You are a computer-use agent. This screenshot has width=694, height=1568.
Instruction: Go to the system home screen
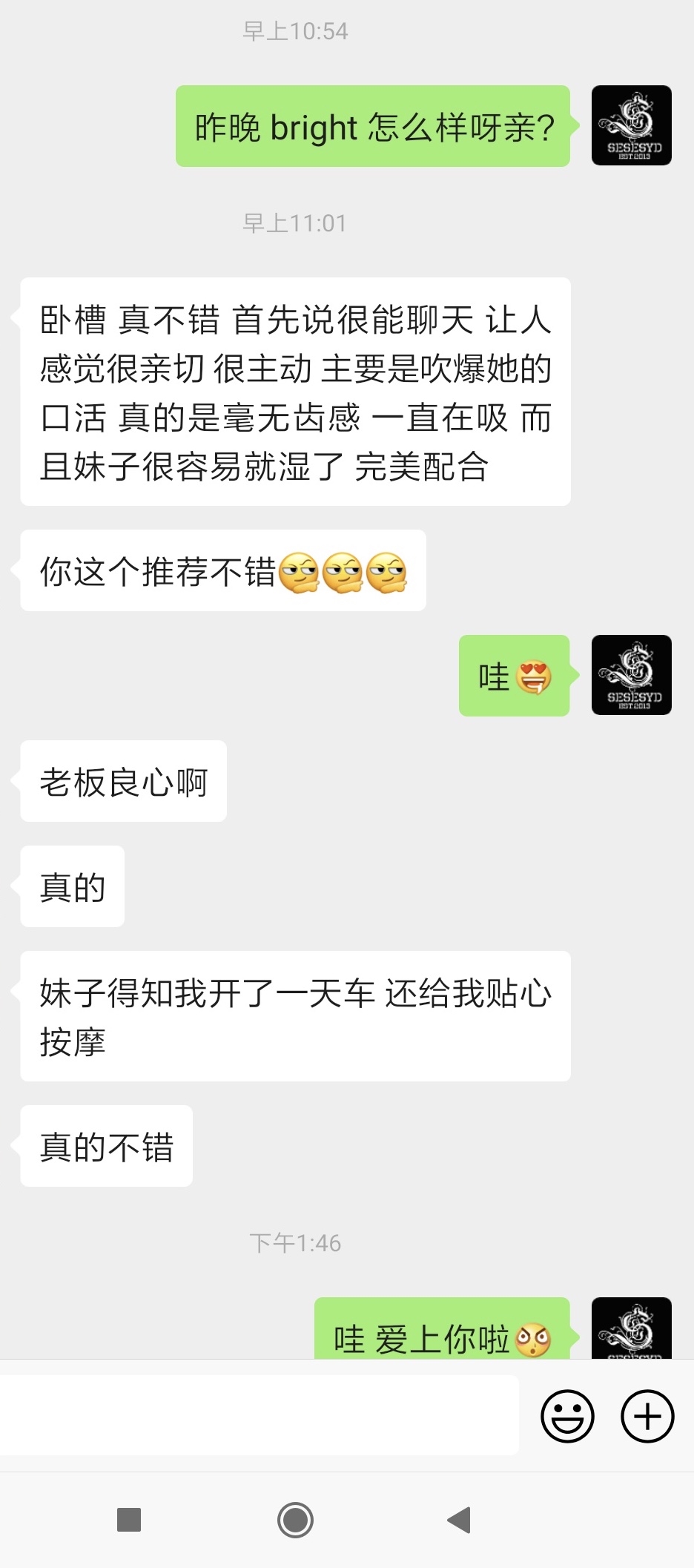(295, 1520)
